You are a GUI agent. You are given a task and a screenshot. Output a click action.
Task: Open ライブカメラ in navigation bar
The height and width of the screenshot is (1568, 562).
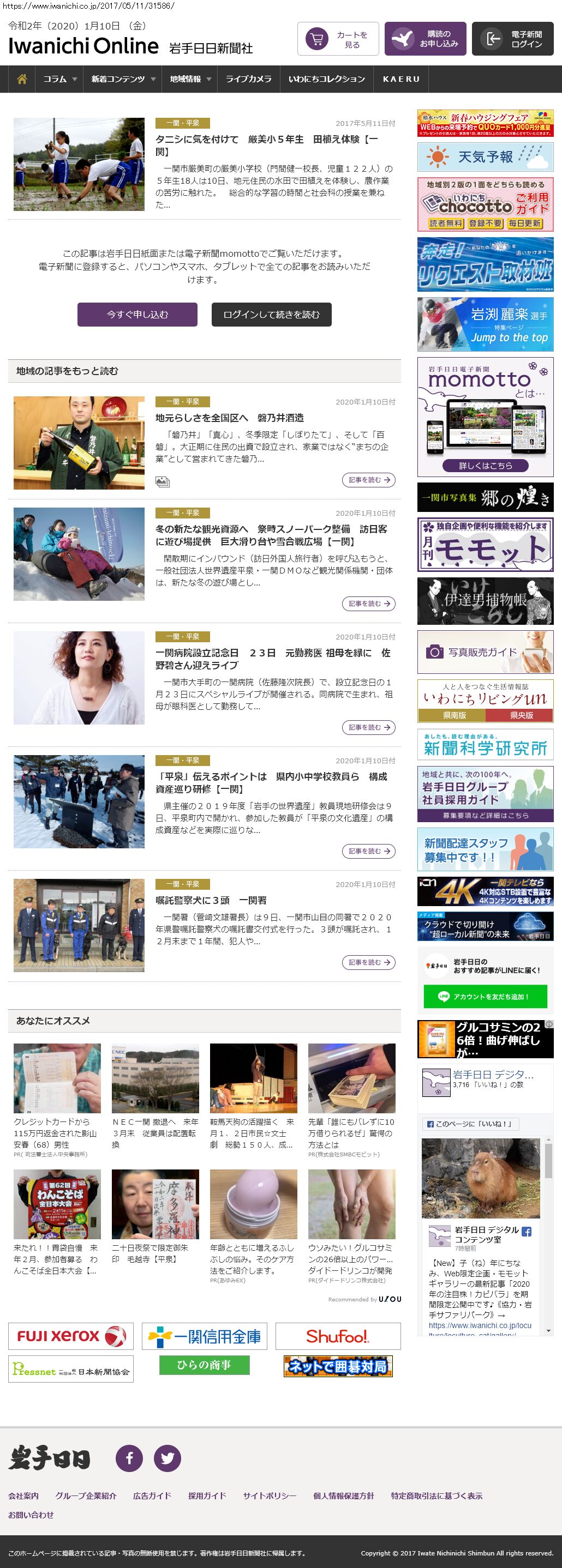click(248, 79)
